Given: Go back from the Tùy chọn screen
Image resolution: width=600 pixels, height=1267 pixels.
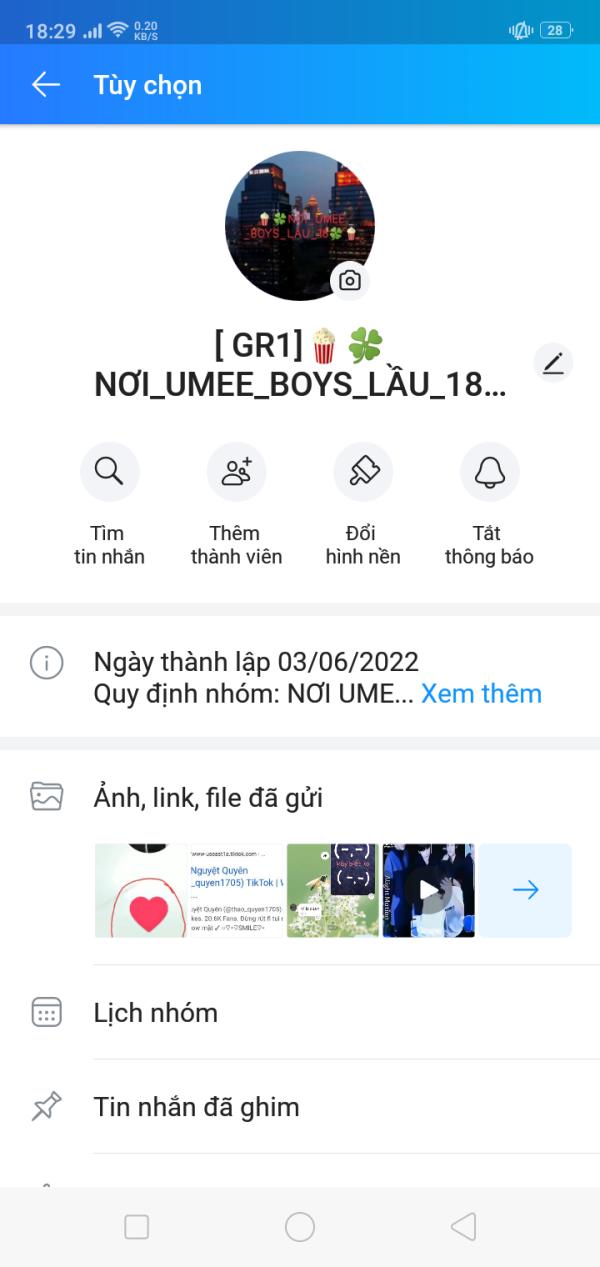Looking at the screenshot, I should [x=46, y=85].
